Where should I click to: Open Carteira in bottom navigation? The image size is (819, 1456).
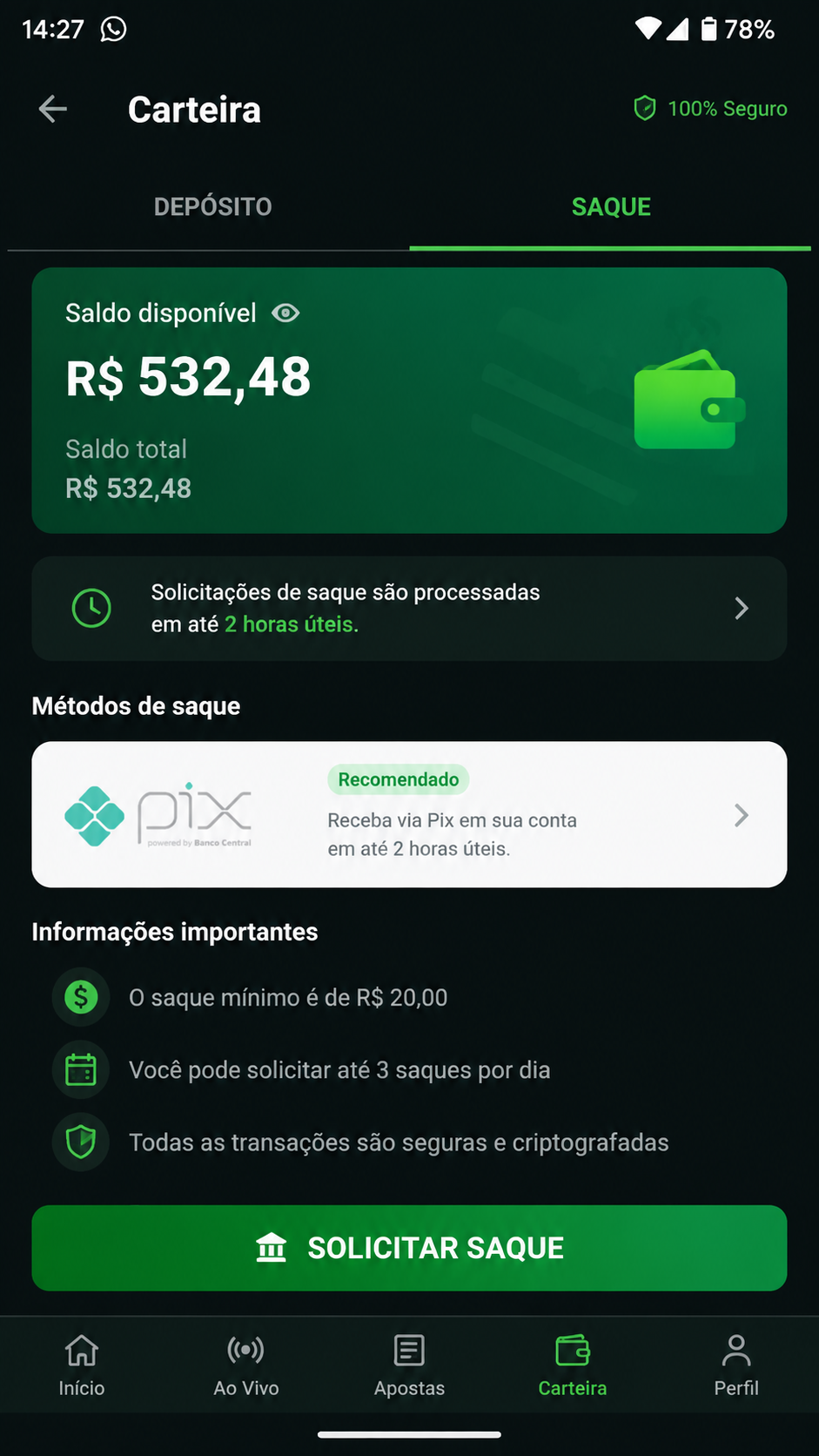coord(573,1365)
